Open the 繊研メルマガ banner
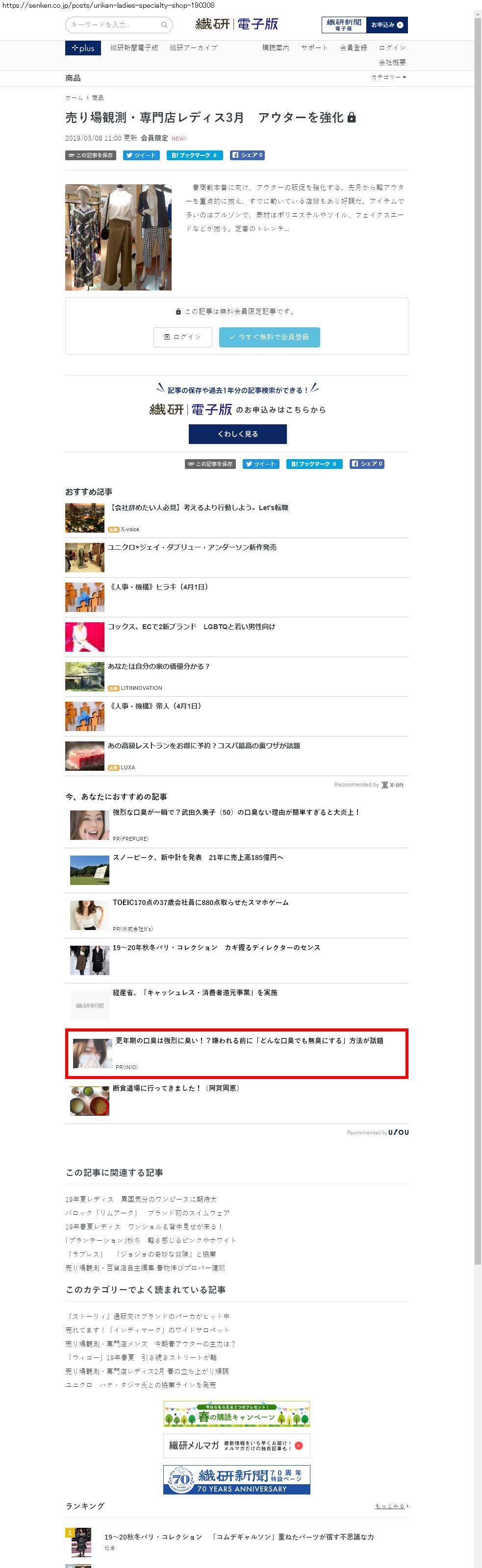 click(236, 1445)
